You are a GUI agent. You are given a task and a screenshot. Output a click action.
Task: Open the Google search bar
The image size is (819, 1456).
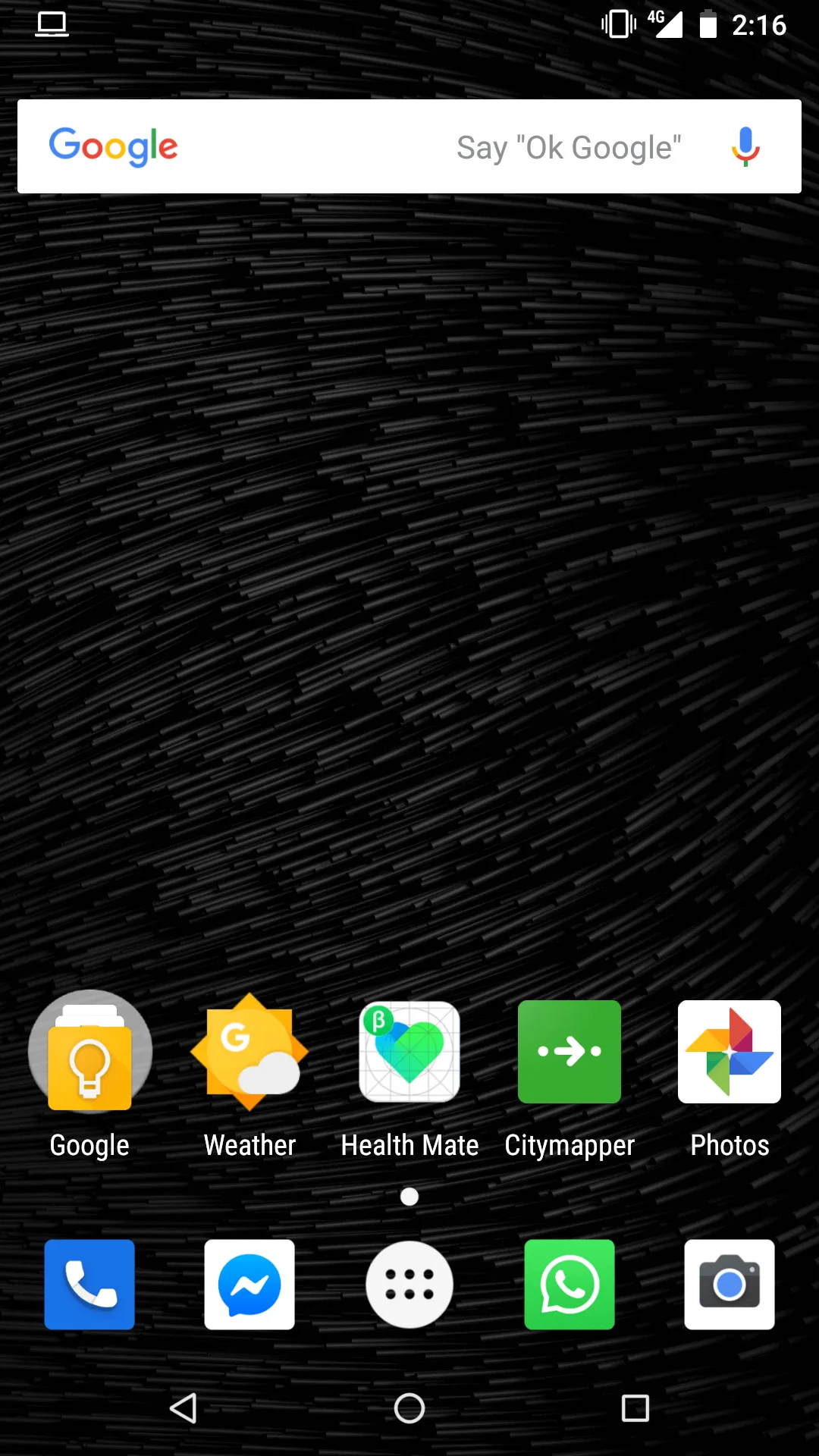pyautogui.click(x=409, y=146)
